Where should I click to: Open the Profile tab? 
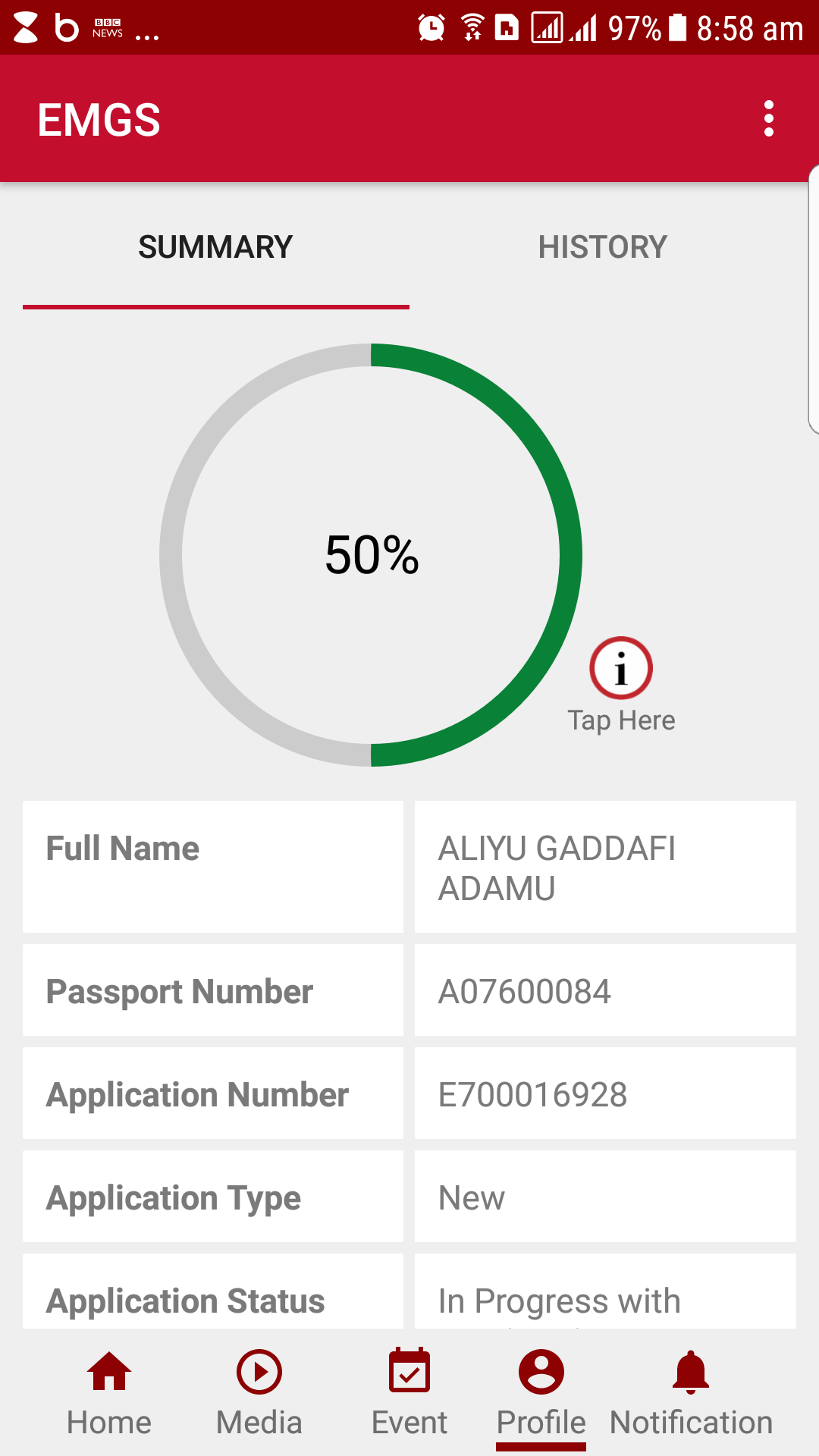(x=541, y=1394)
